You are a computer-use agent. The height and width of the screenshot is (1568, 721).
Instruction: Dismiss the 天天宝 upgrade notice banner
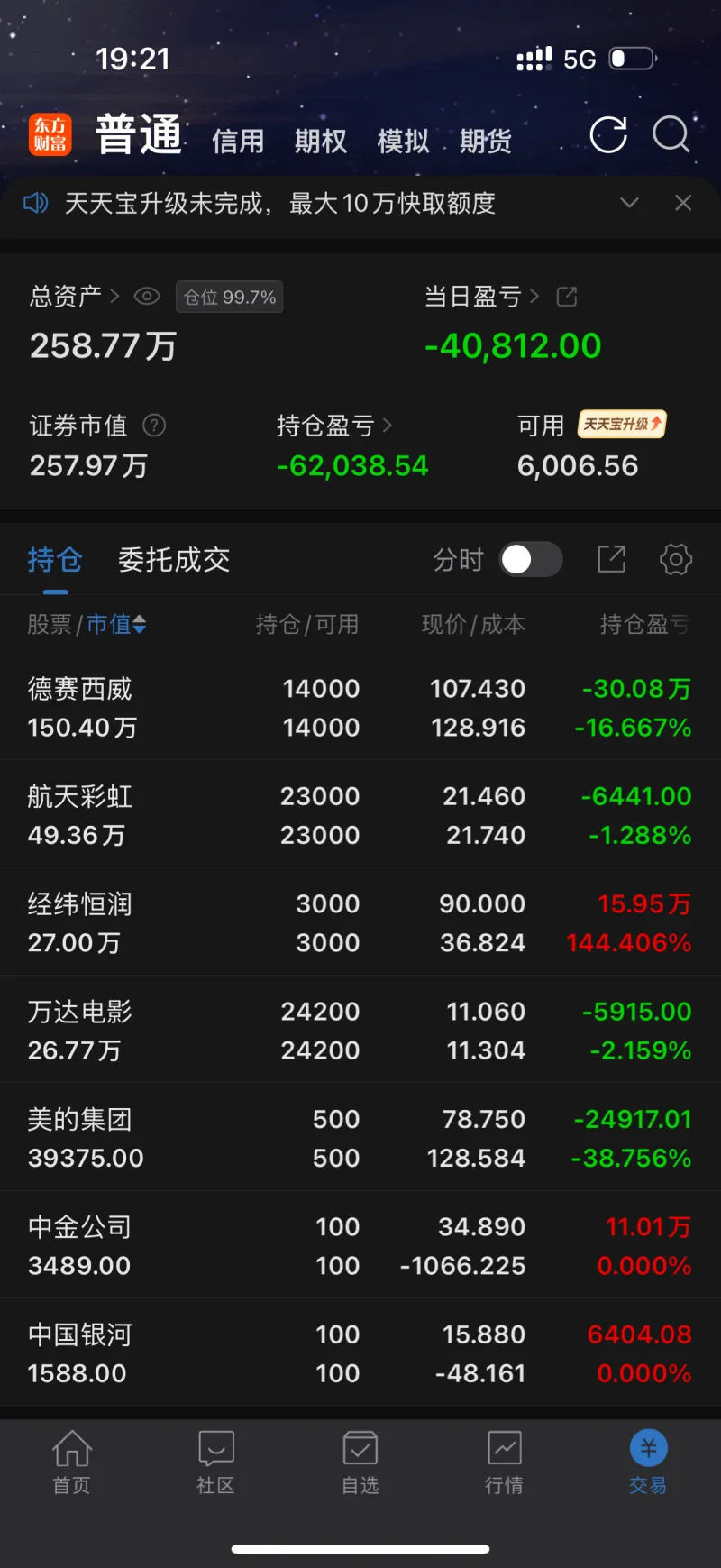(683, 203)
